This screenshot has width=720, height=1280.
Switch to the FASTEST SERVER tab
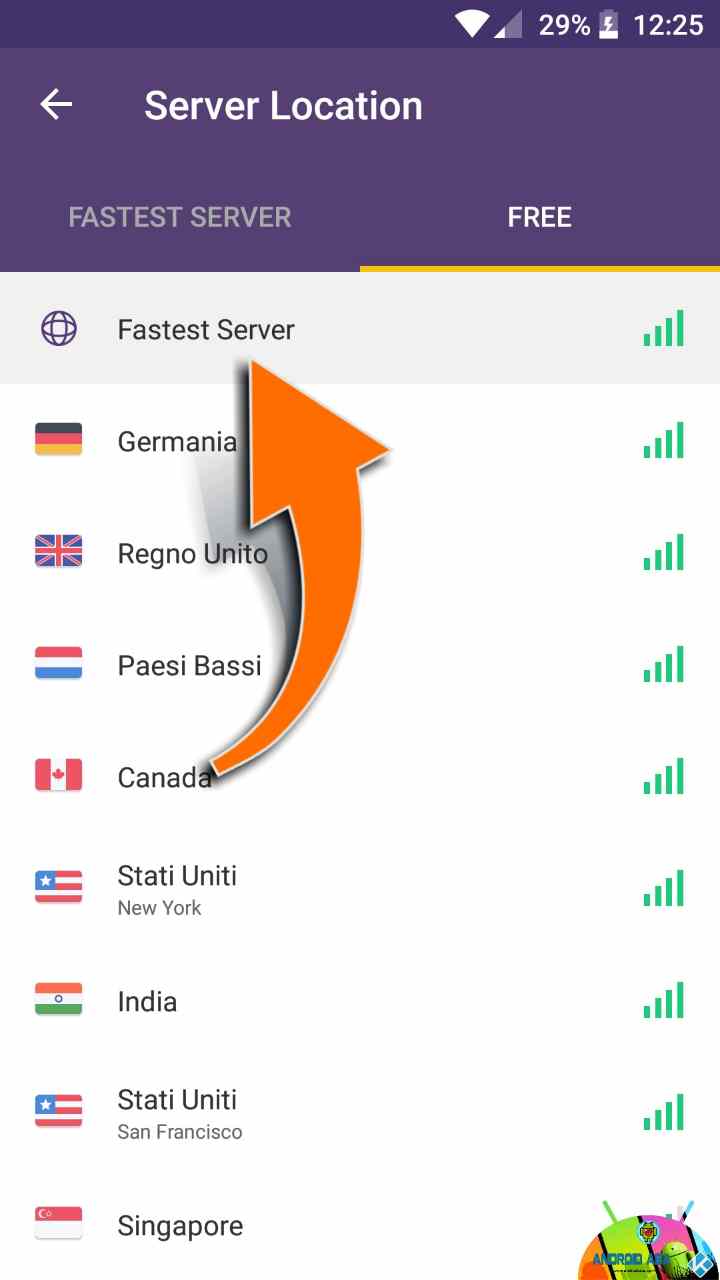tap(180, 217)
